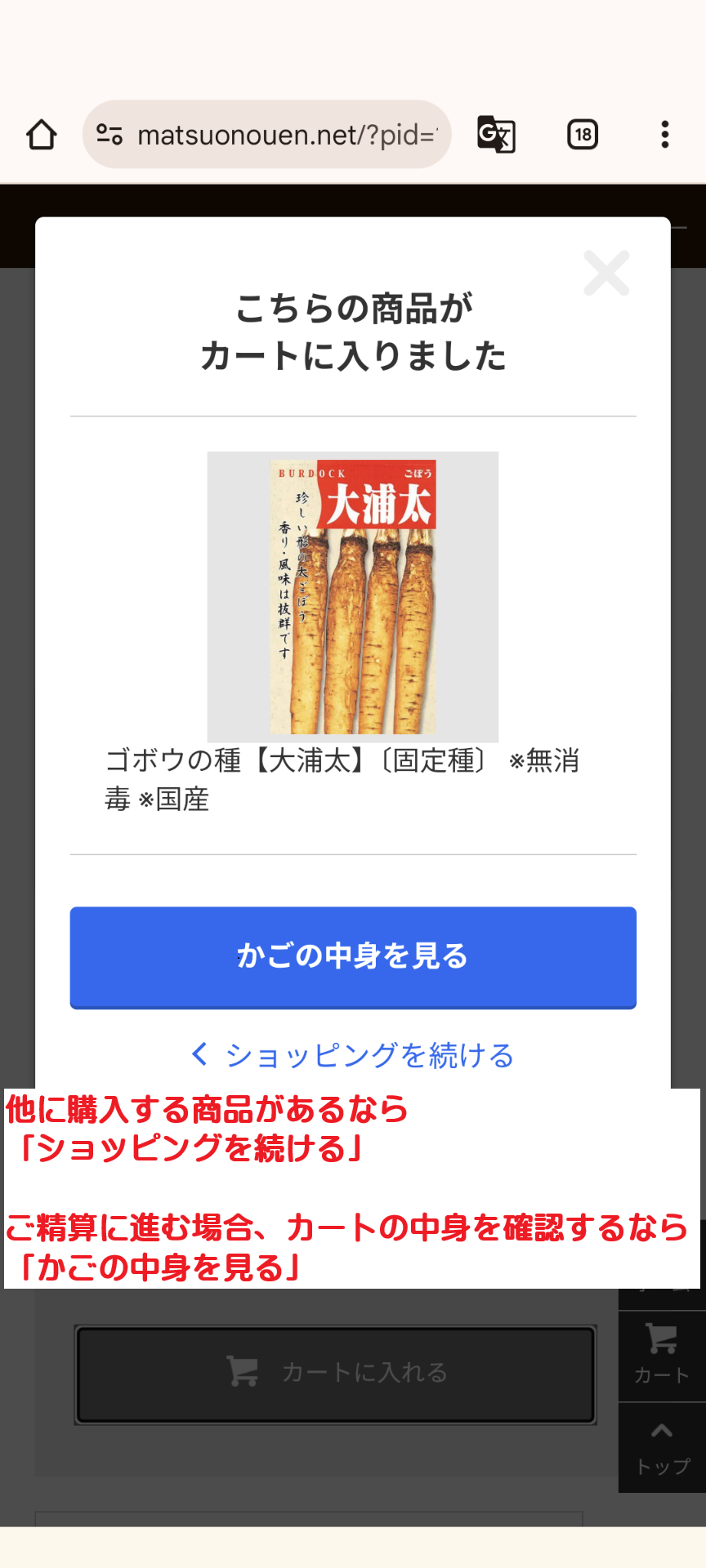The height and width of the screenshot is (1568, 706).
Task: Translate this page with Google Translate
Action: point(496,135)
